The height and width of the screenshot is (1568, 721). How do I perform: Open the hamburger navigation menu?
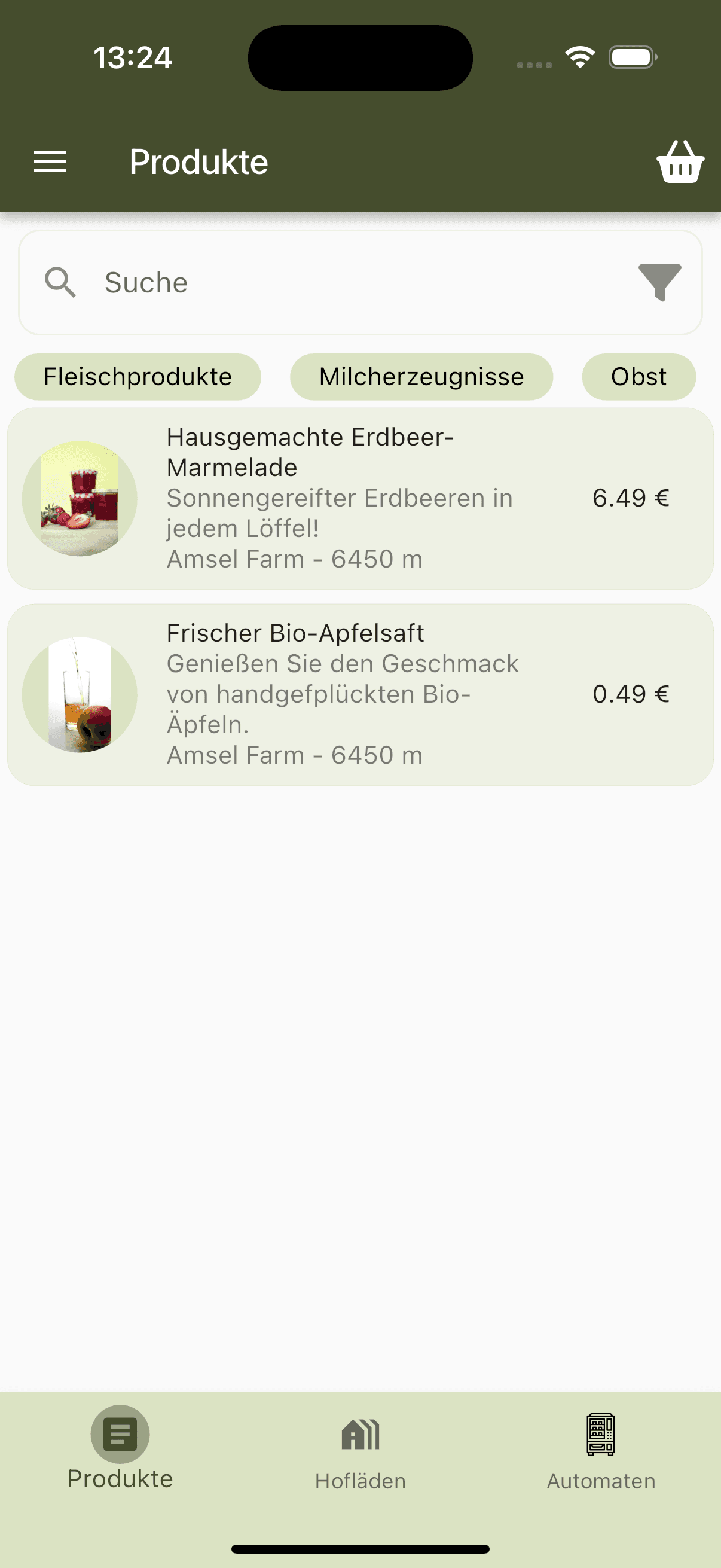coord(50,162)
